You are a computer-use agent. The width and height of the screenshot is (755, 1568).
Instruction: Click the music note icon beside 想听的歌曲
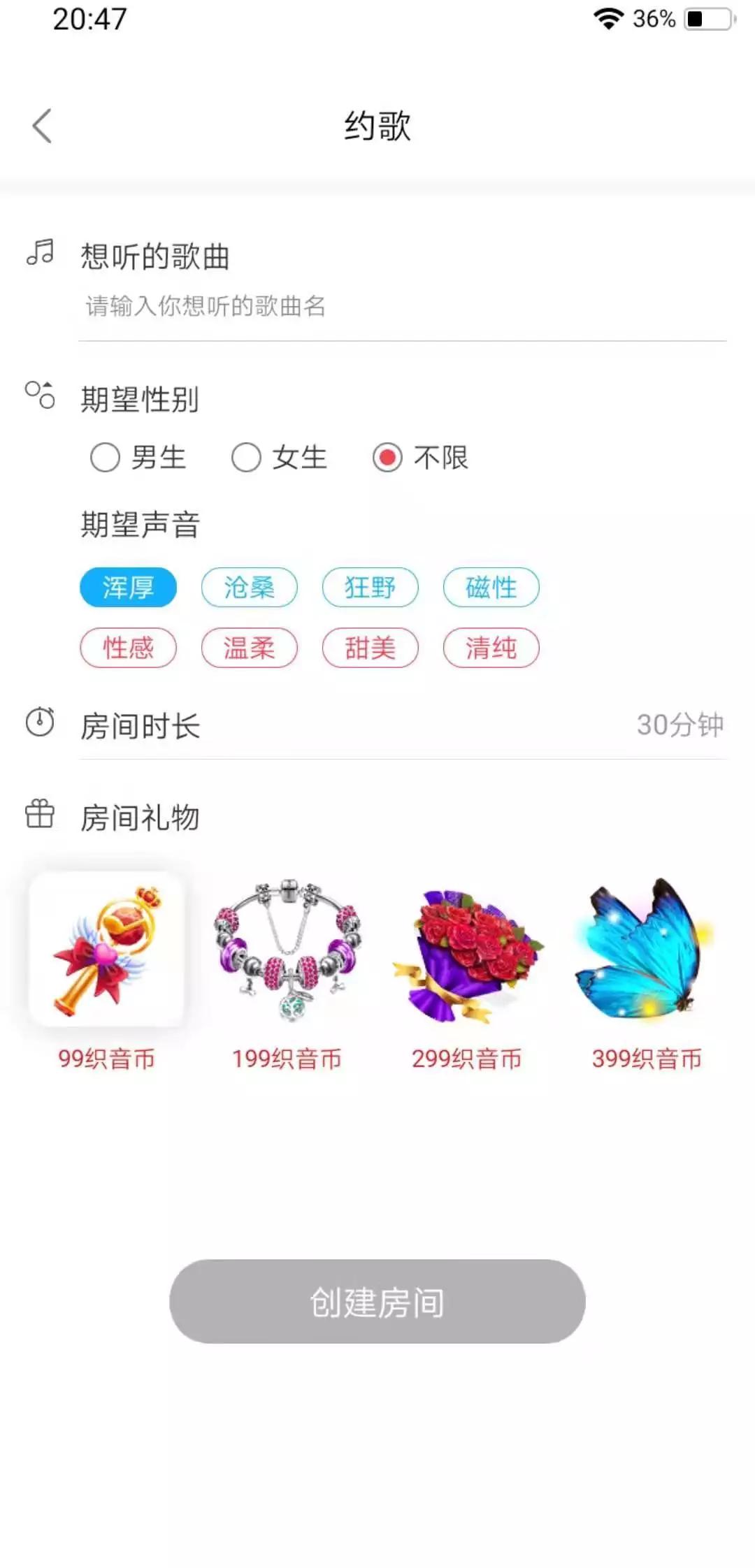pyautogui.click(x=40, y=254)
